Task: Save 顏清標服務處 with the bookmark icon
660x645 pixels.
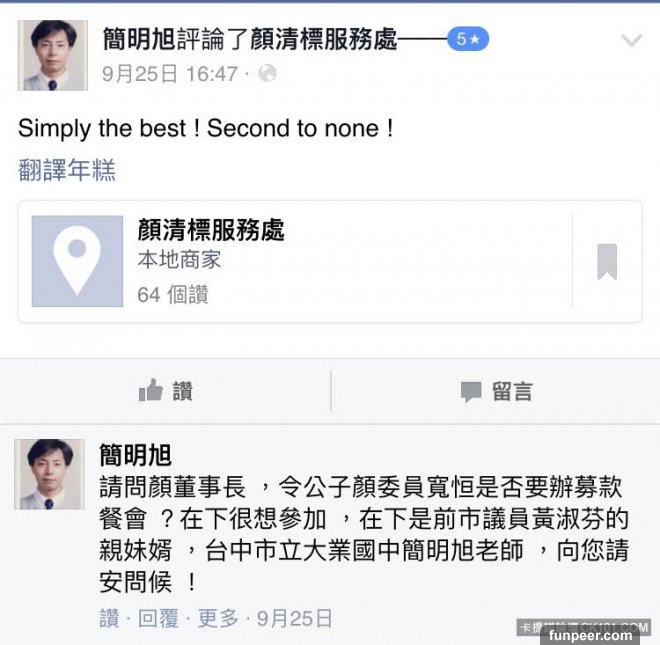Action: 607,262
